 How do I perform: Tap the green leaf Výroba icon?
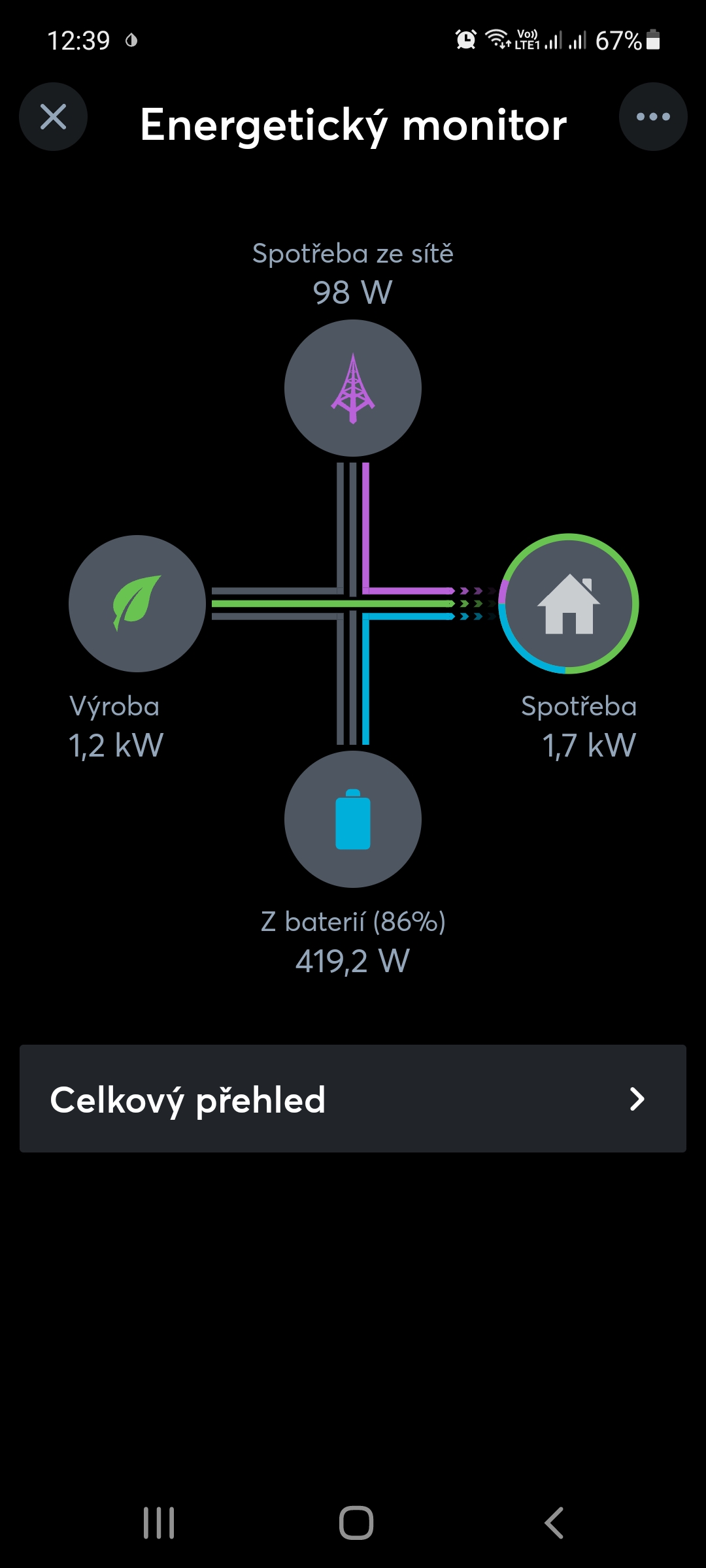pyautogui.click(x=137, y=604)
